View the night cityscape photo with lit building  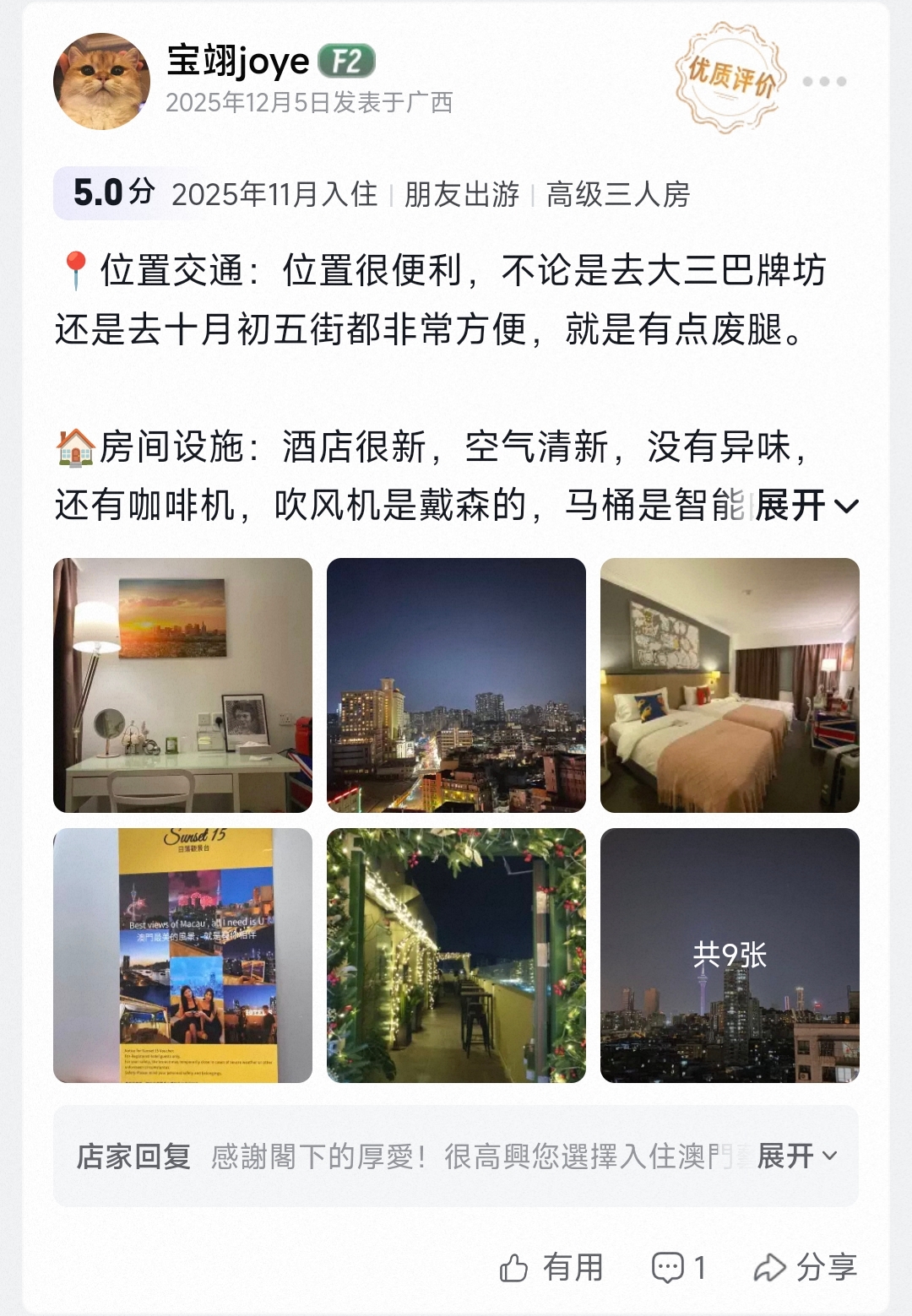(x=456, y=685)
